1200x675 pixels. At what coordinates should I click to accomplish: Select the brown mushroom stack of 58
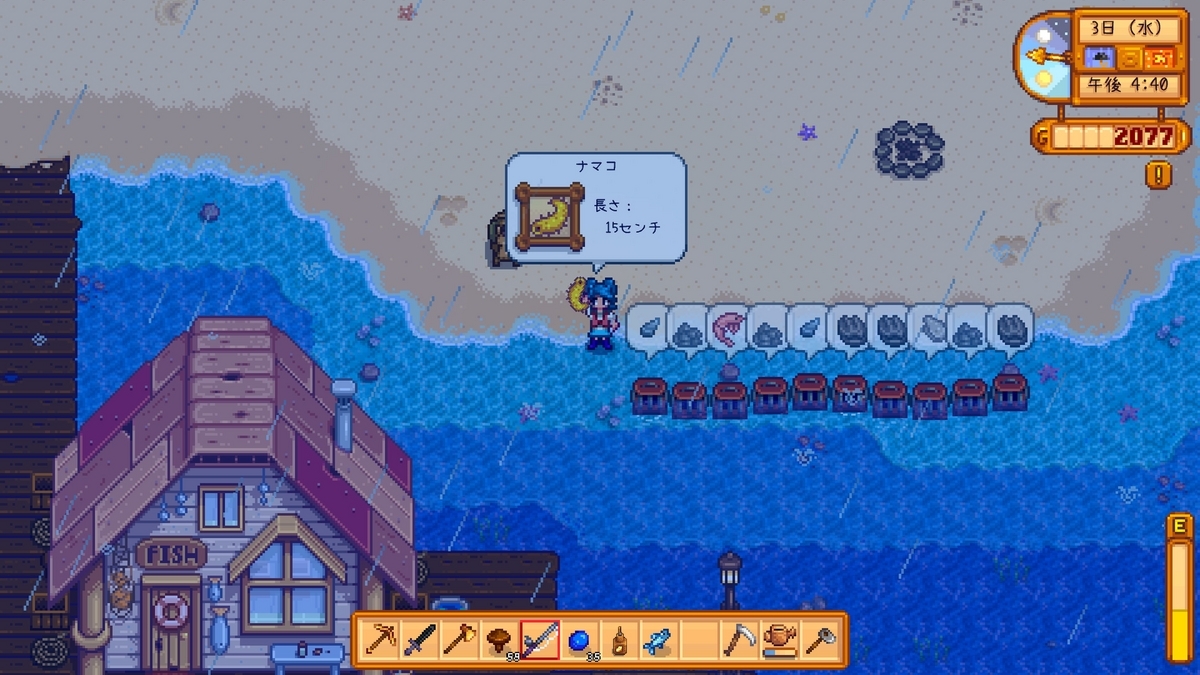click(x=498, y=639)
